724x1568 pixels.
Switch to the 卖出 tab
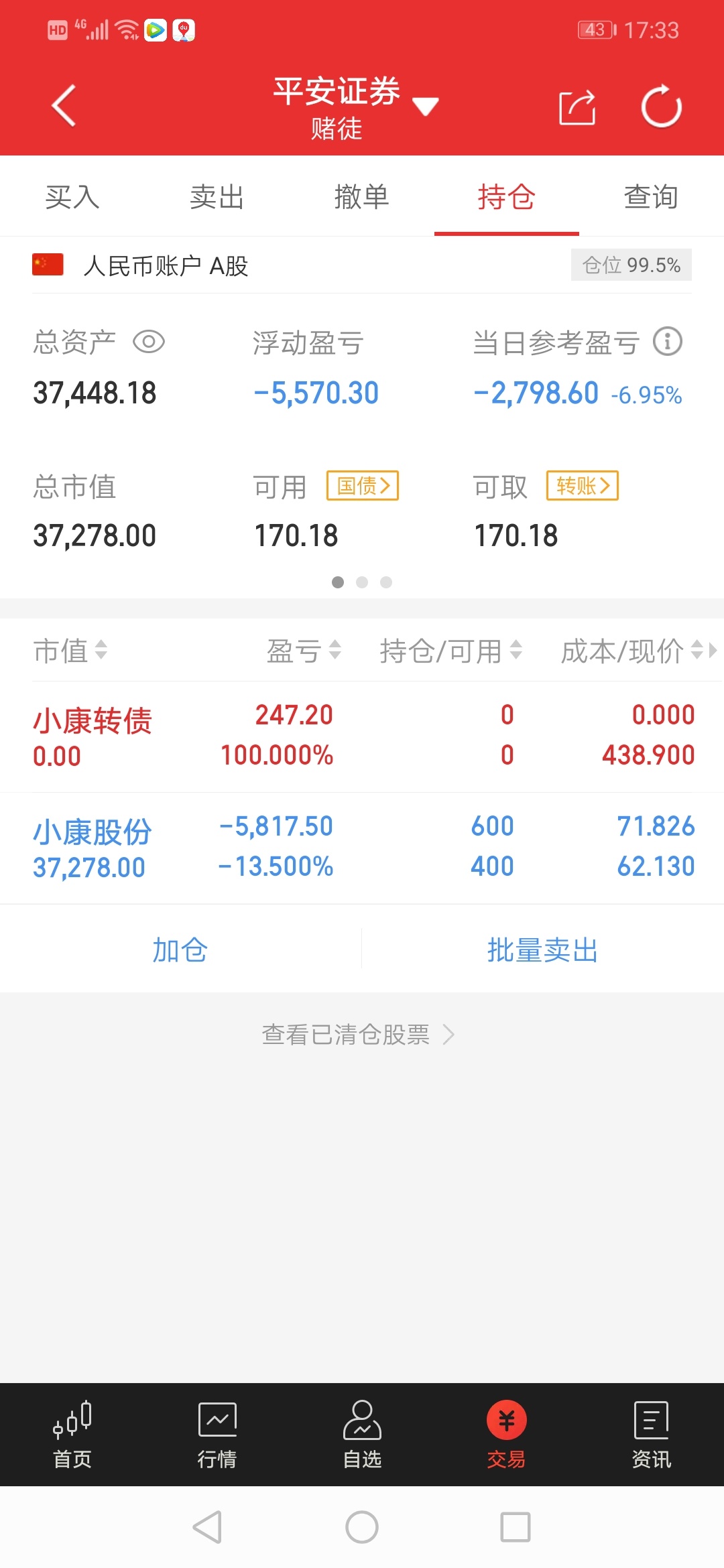(217, 197)
